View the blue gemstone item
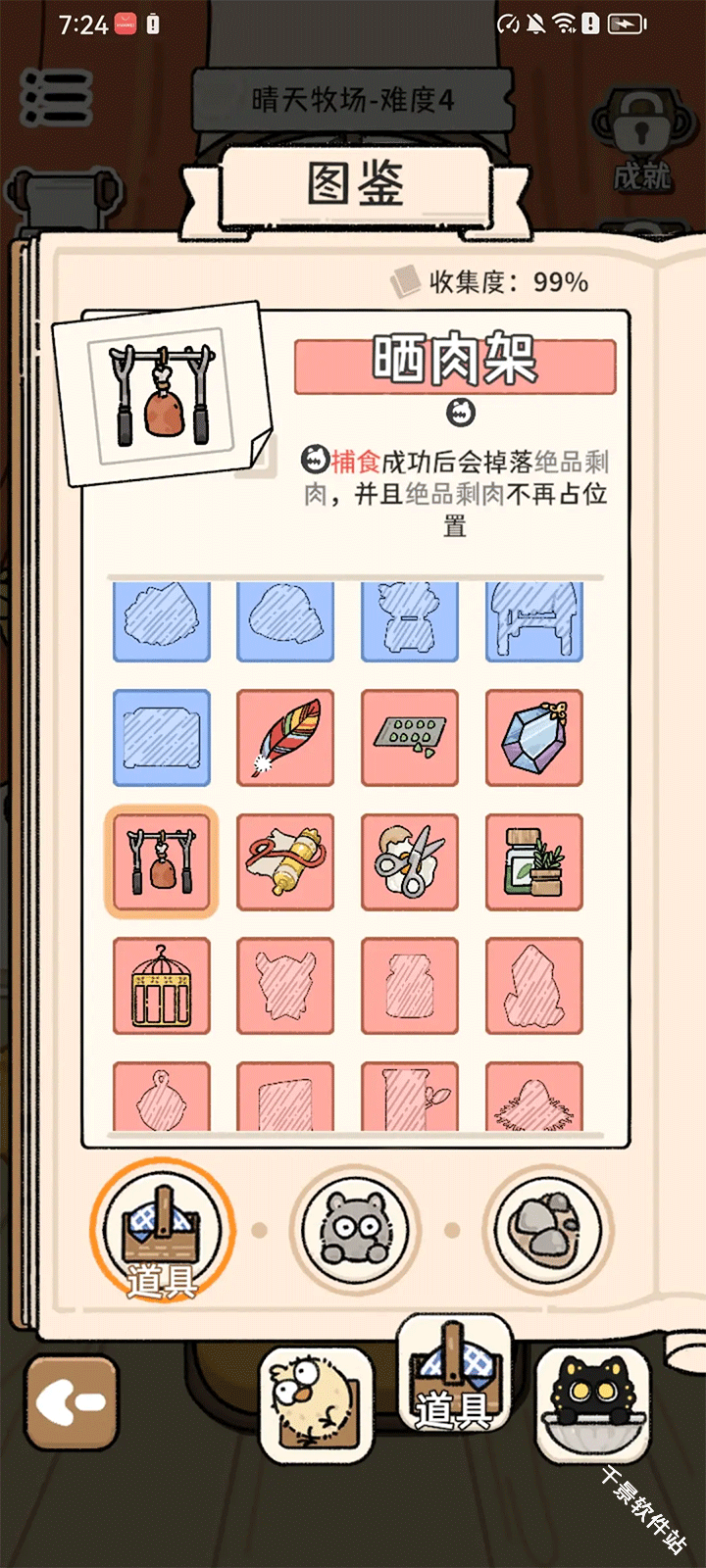706x1568 pixels. click(x=533, y=738)
